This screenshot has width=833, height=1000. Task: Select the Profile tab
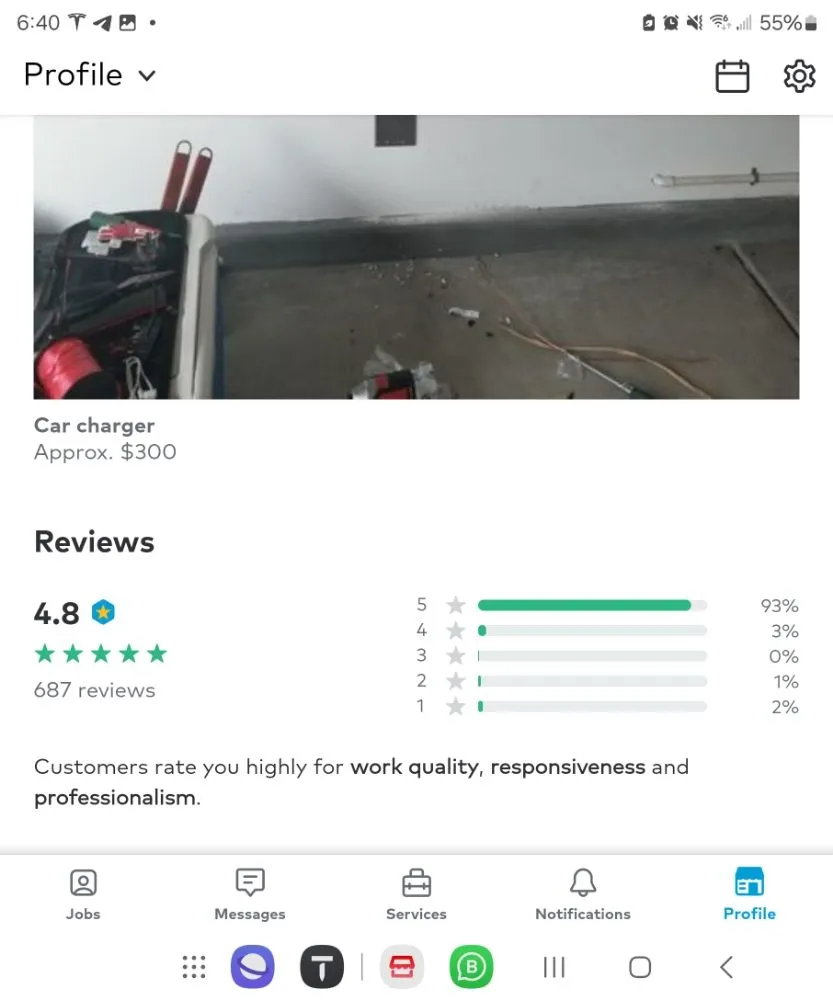pos(749,894)
